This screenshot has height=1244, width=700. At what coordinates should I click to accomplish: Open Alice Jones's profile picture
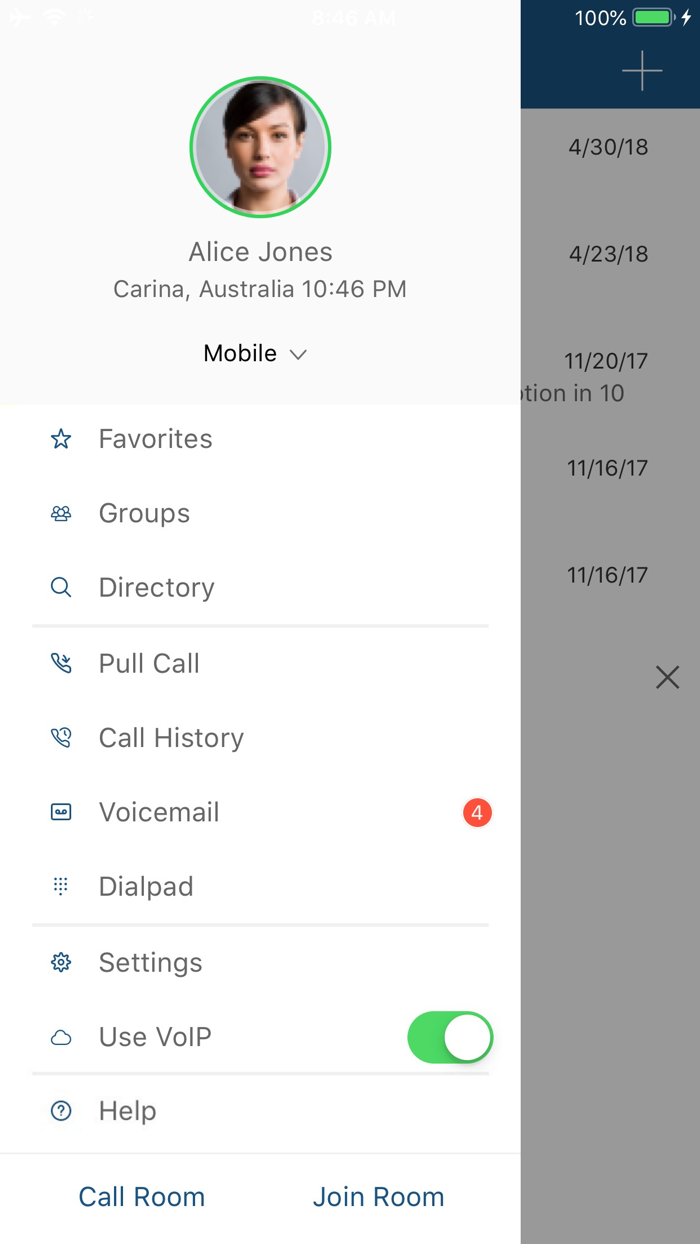coord(260,147)
